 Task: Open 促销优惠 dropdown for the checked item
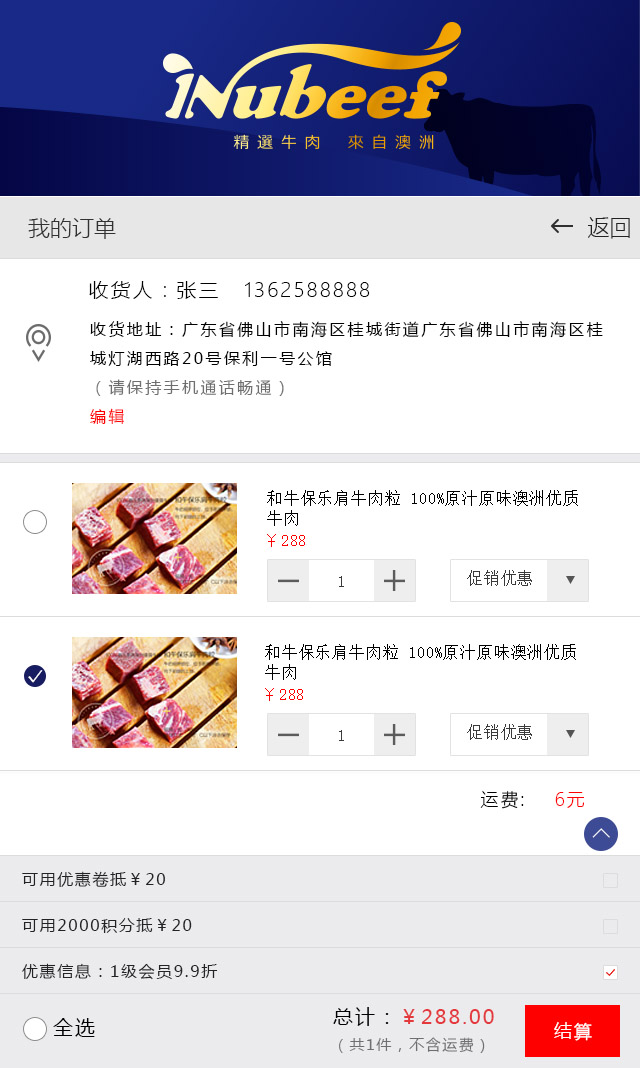(519, 734)
